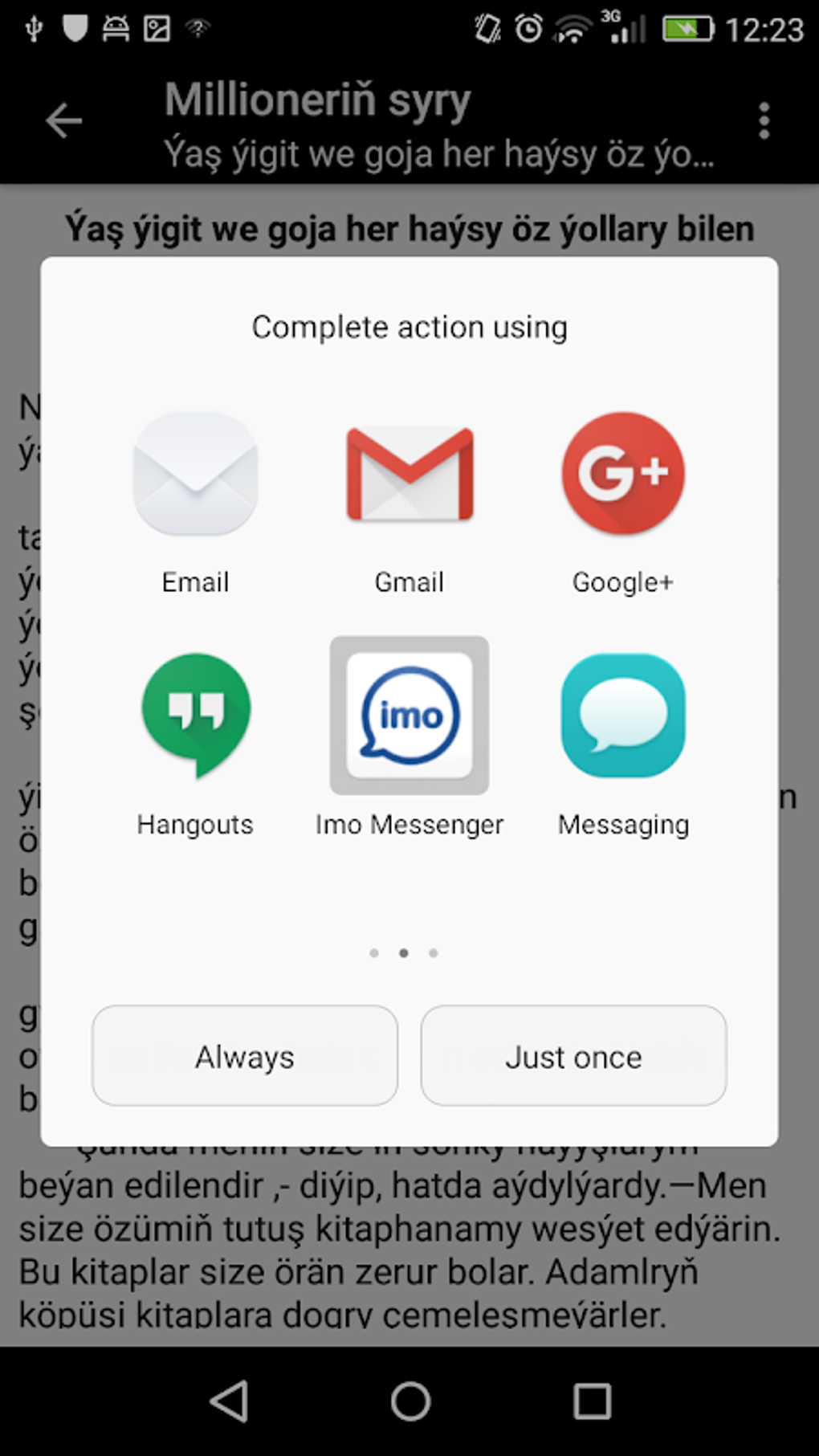
Task: Open the overflow menu in the app bar
Action: pos(764,121)
